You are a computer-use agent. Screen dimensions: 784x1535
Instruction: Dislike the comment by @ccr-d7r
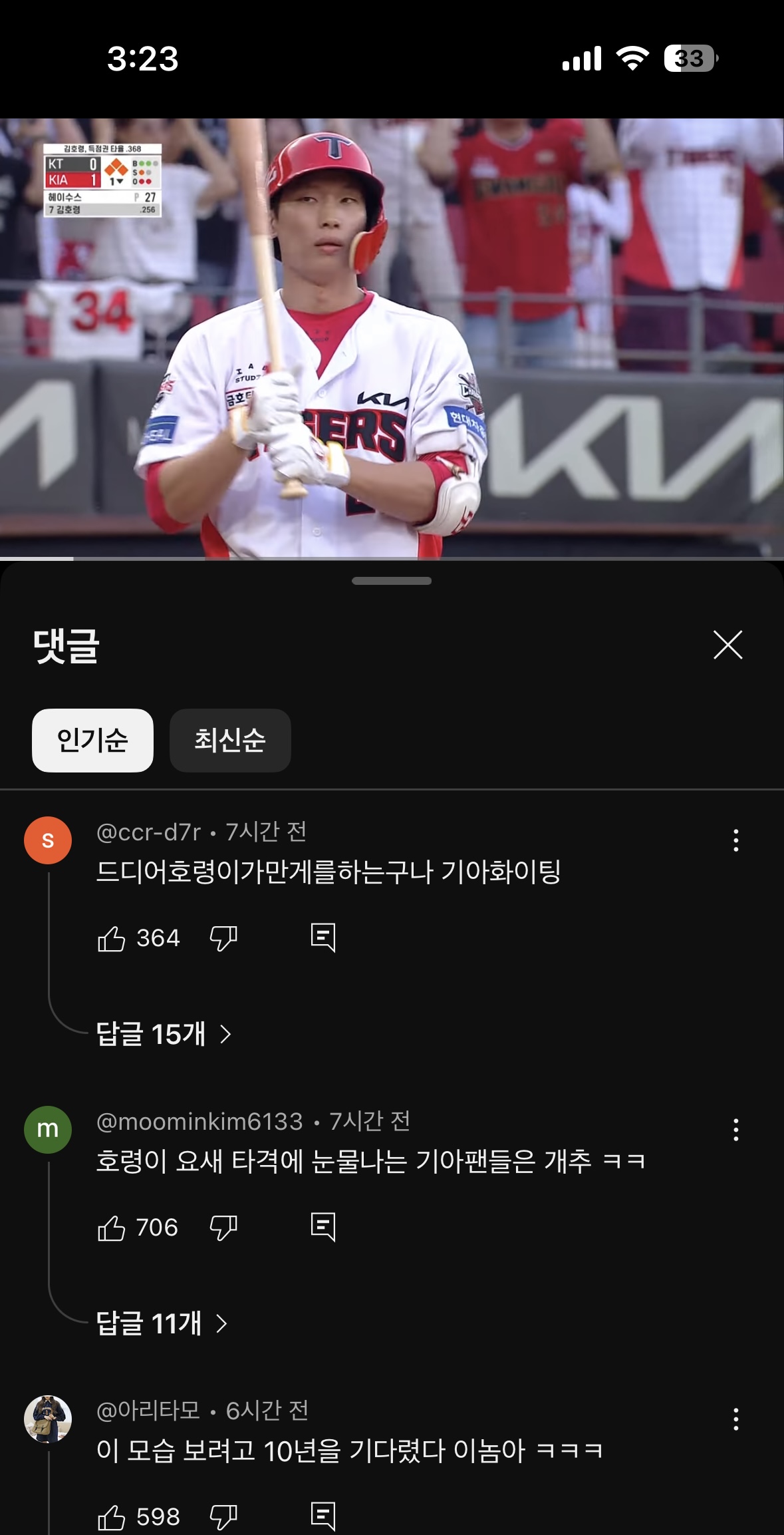pyautogui.click(x=223, y=938)
